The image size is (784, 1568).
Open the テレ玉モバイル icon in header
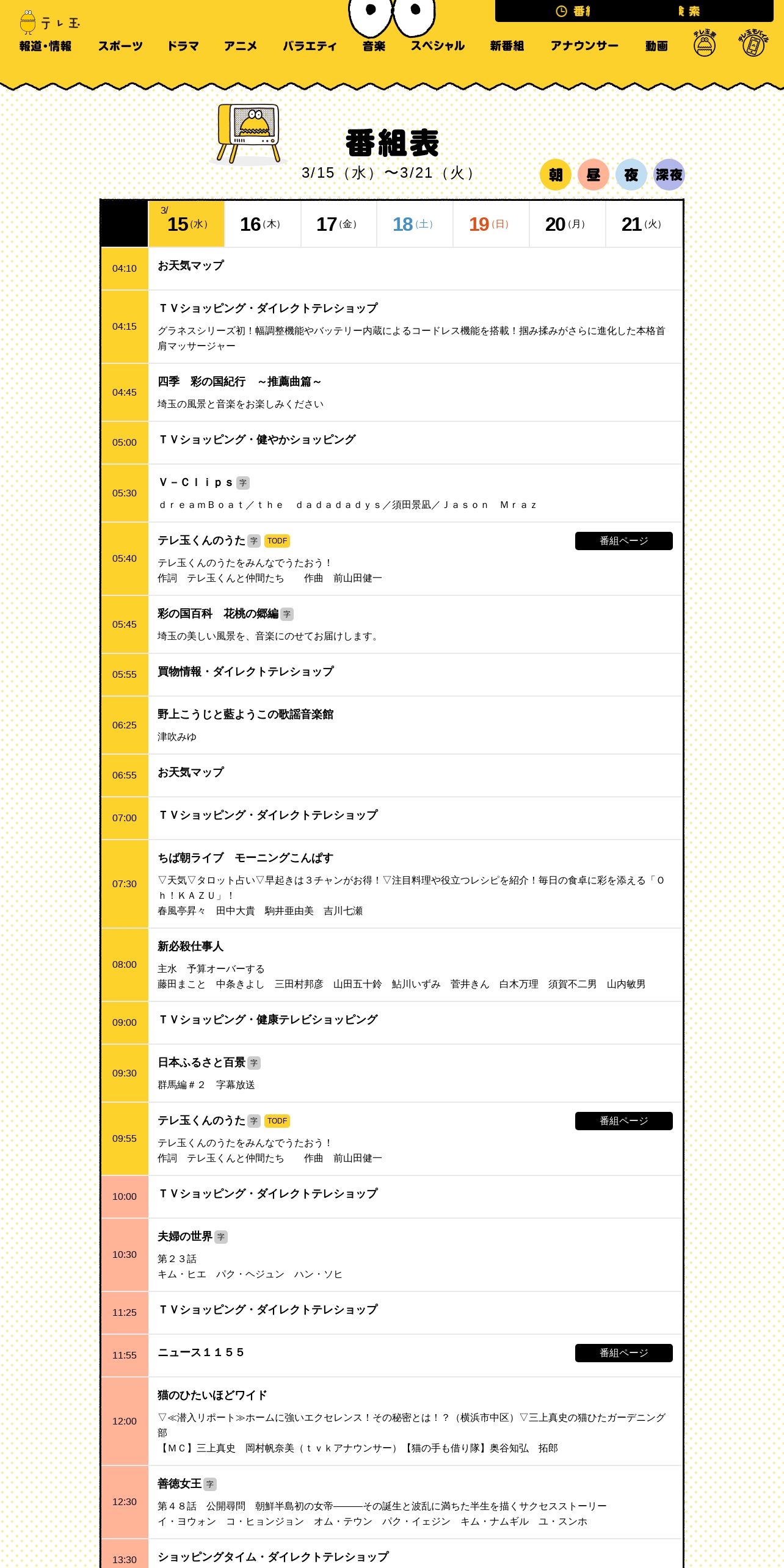pyautogui.click(x=753, y=43)
